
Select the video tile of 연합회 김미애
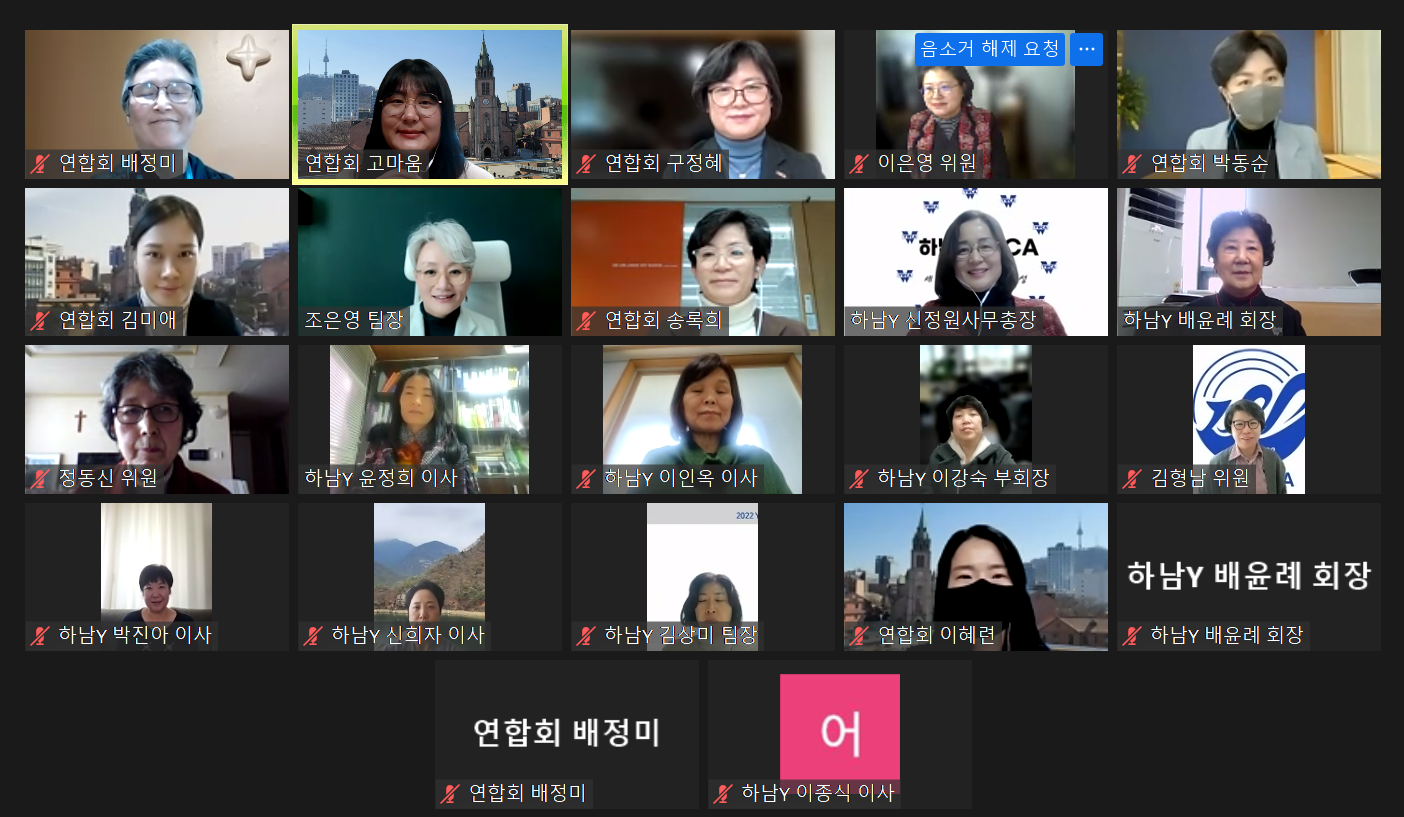(x=157, y=262)
